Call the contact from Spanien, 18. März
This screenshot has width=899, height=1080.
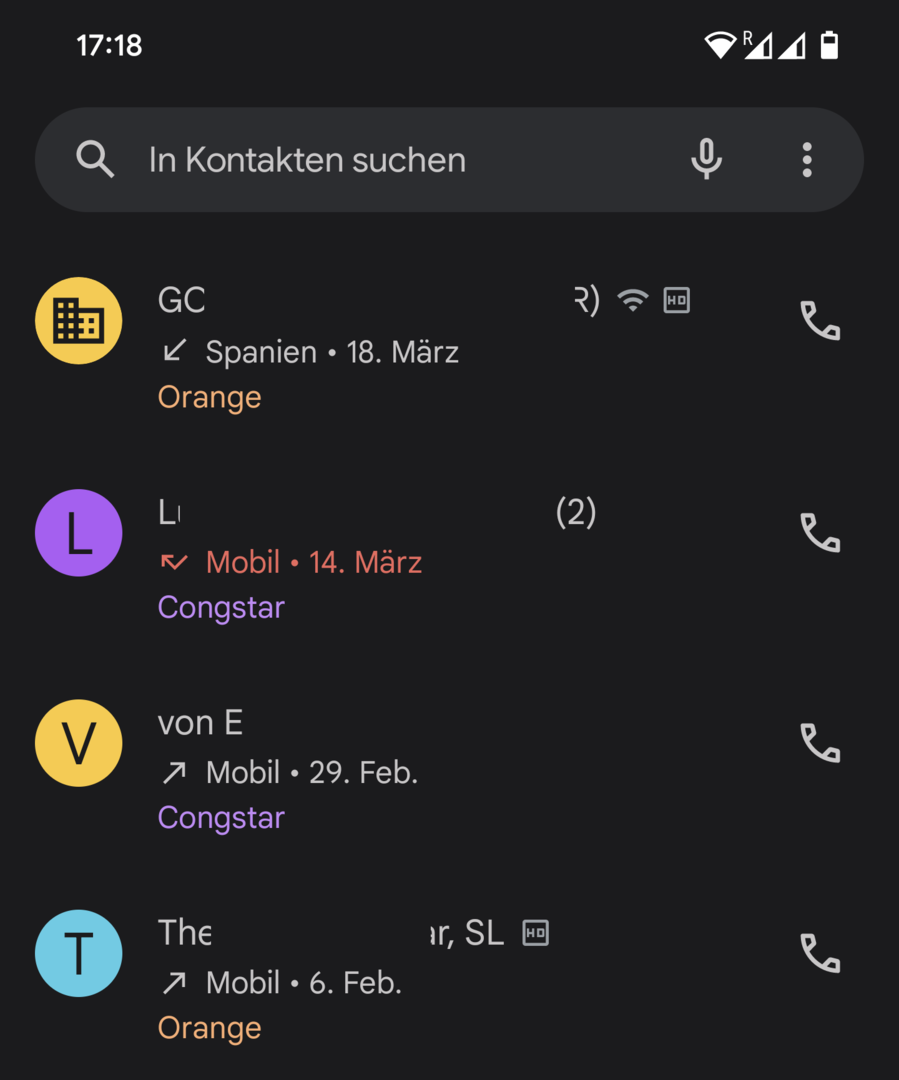point(820,321)
